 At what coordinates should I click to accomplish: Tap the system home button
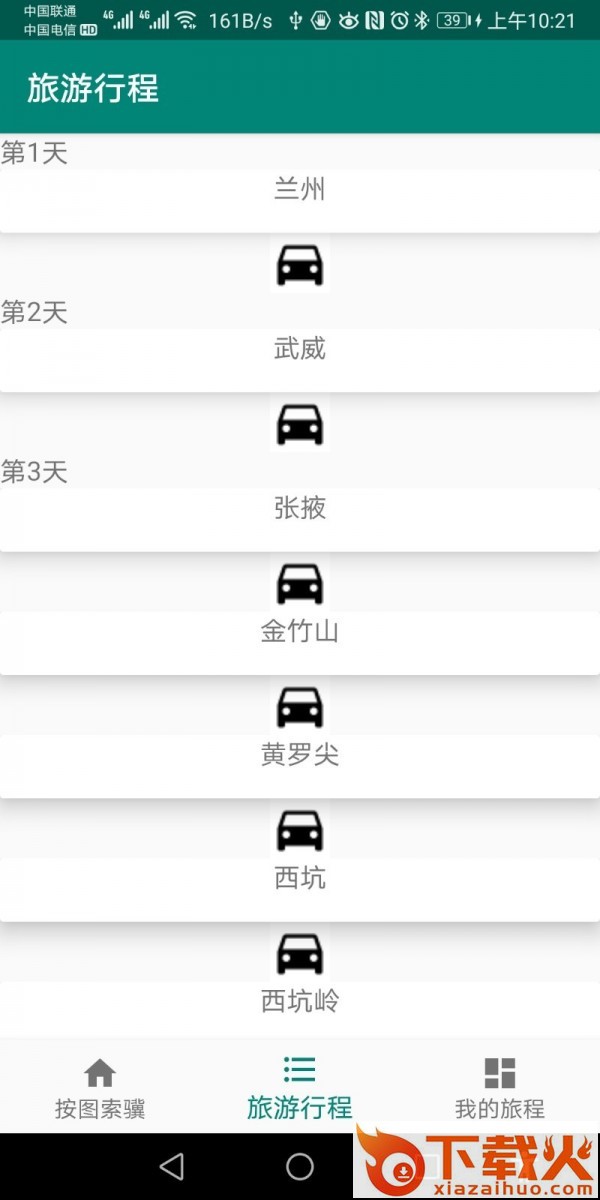click(300, 1166)
